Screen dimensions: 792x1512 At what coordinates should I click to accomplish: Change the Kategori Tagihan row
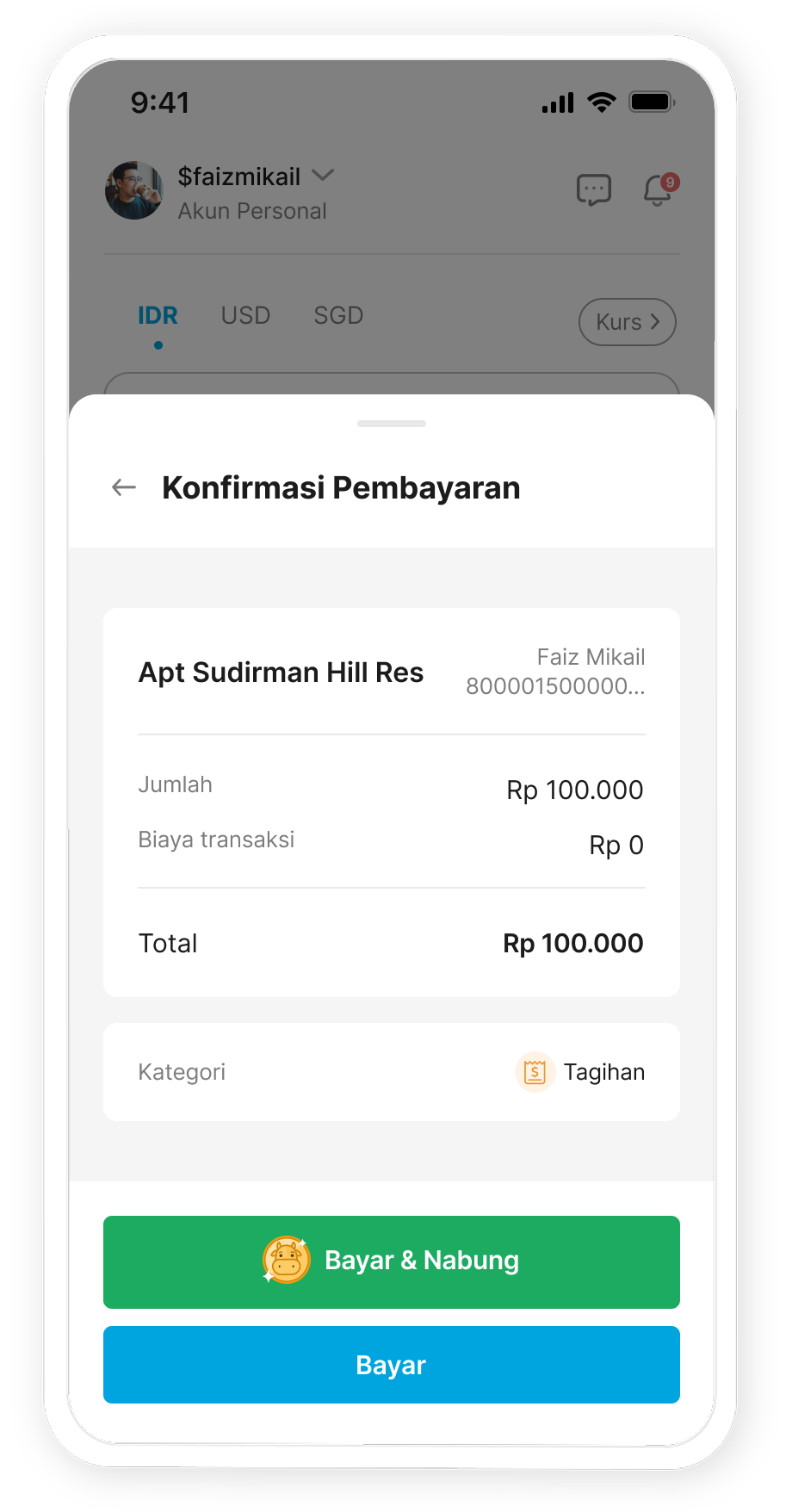pos(392,1072)
